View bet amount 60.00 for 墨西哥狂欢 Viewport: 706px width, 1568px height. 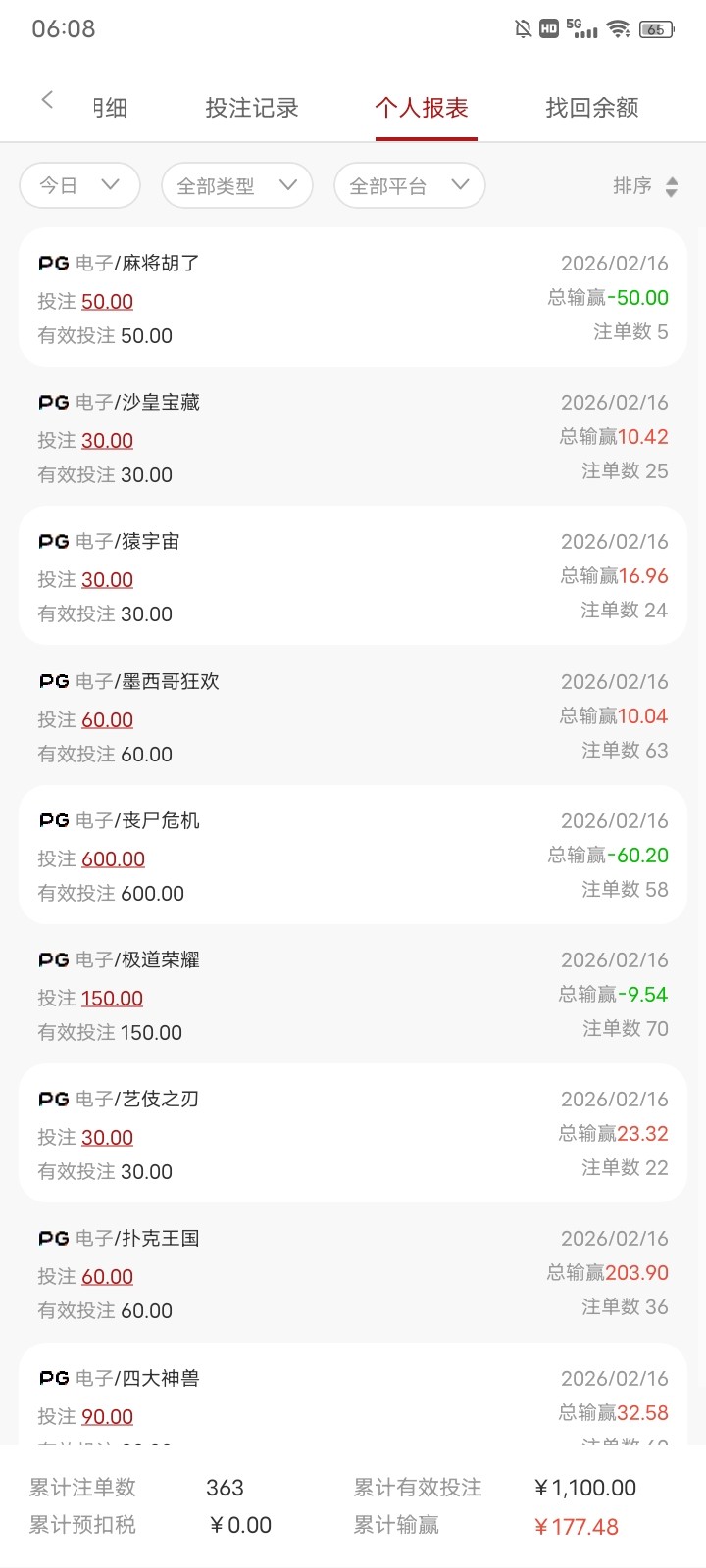tap(107, 720)
